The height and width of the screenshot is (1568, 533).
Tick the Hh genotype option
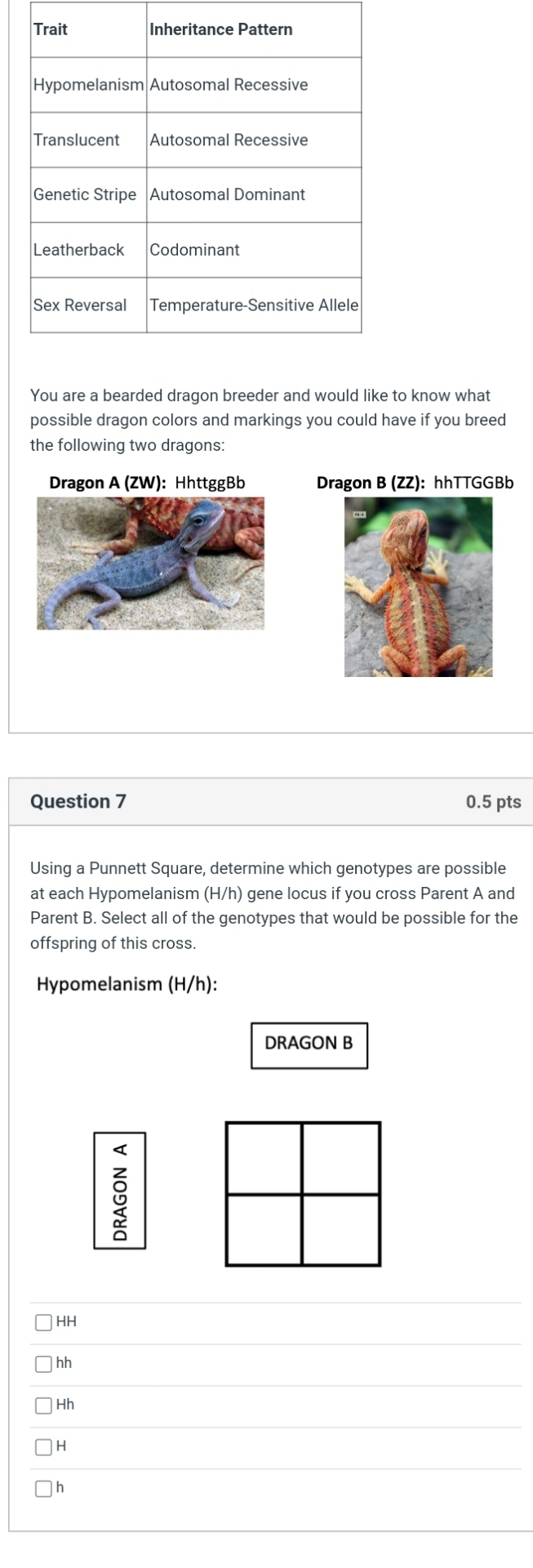tap(43, 1405)
